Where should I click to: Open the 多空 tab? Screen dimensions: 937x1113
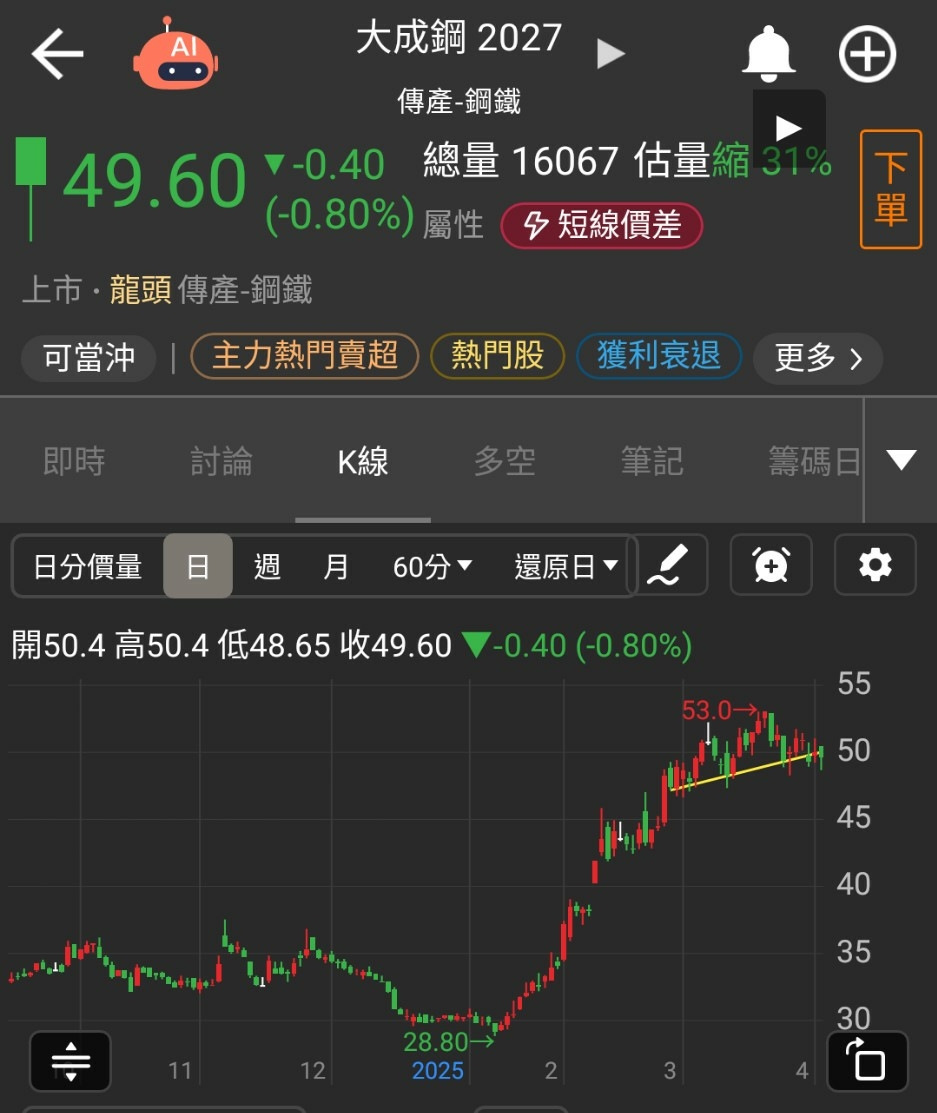(505, 461)
